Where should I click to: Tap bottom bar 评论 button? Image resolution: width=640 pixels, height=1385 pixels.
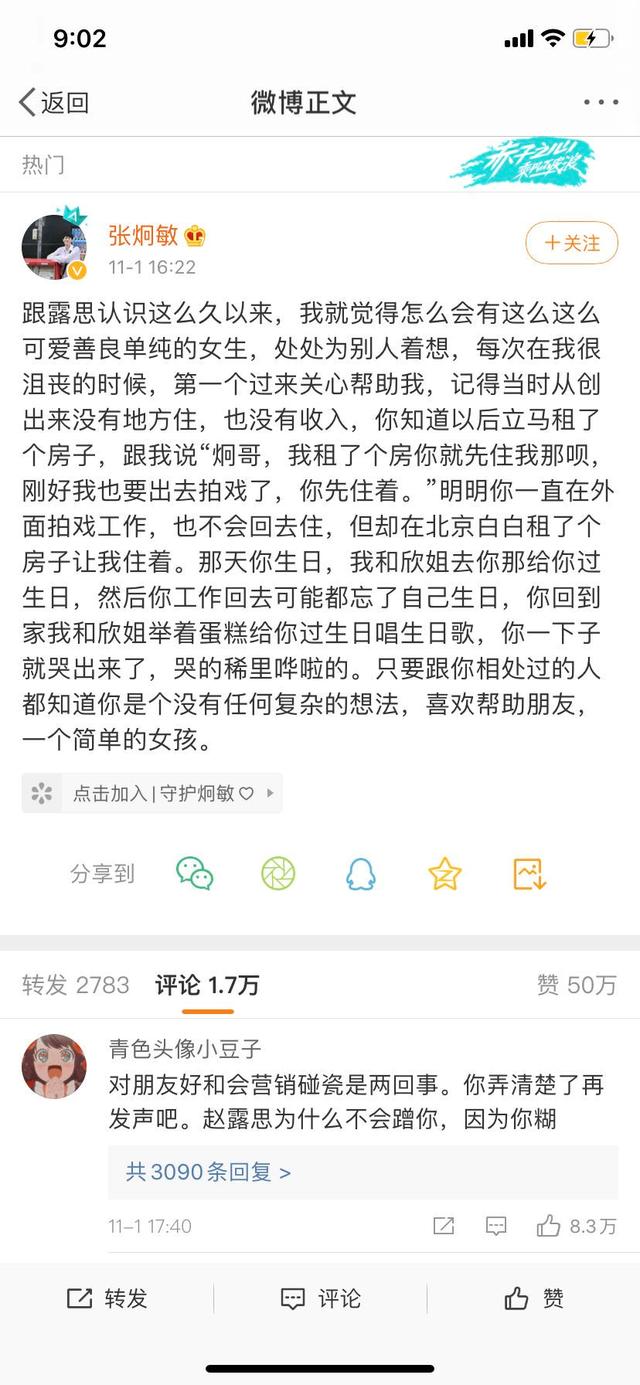320,1299
